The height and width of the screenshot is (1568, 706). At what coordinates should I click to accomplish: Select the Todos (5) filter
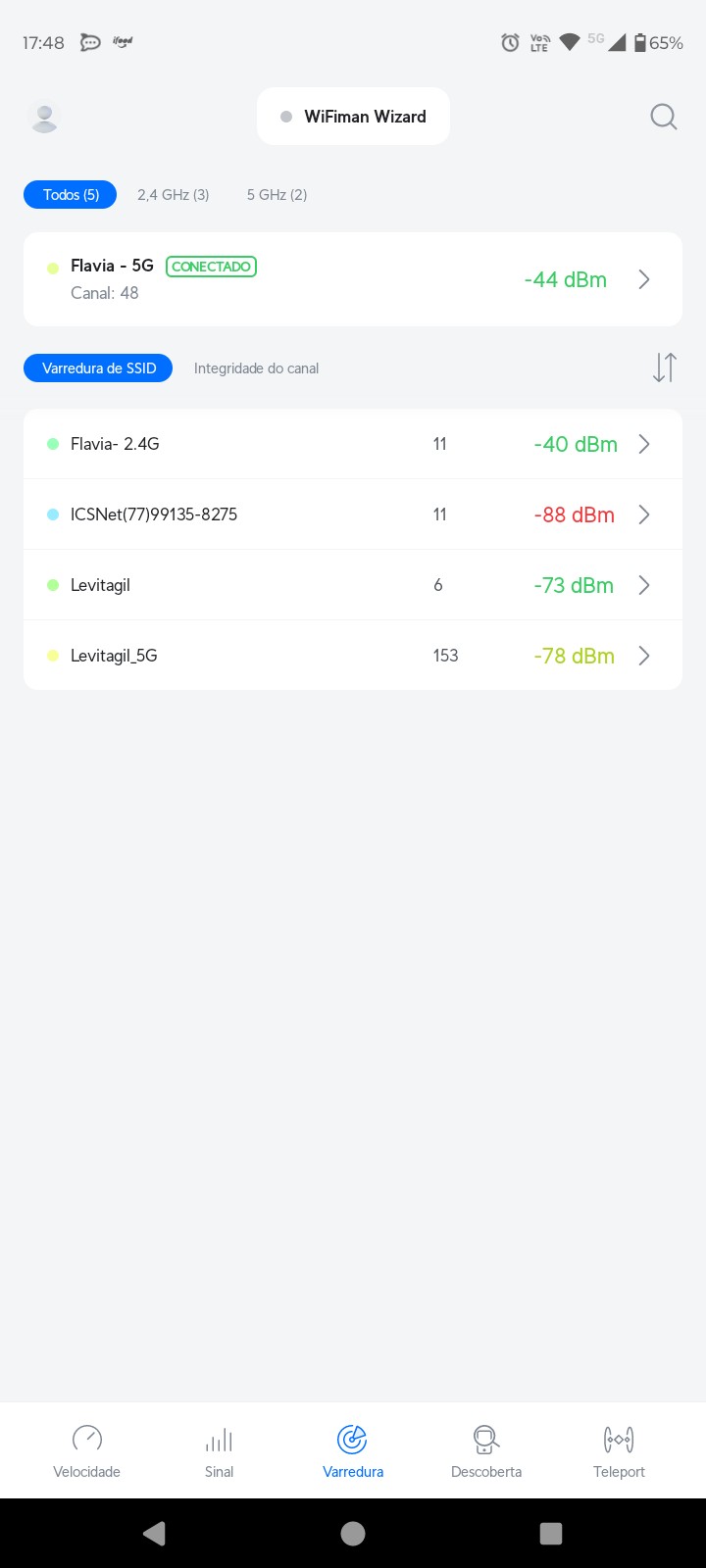click(71, 195)
